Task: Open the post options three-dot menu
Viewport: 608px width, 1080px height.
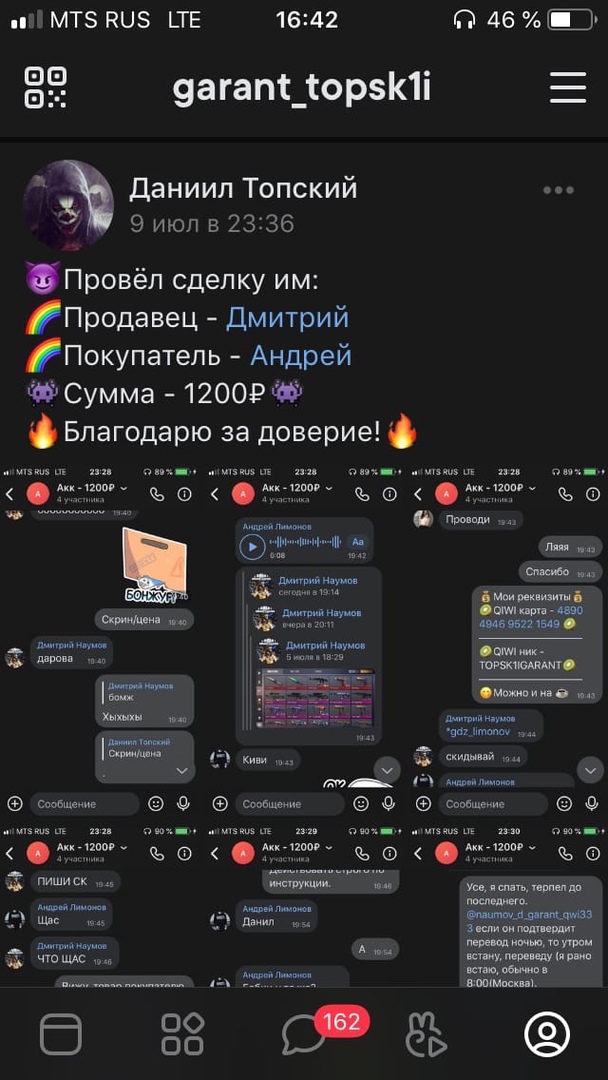Action: click(x=558, y=190)
